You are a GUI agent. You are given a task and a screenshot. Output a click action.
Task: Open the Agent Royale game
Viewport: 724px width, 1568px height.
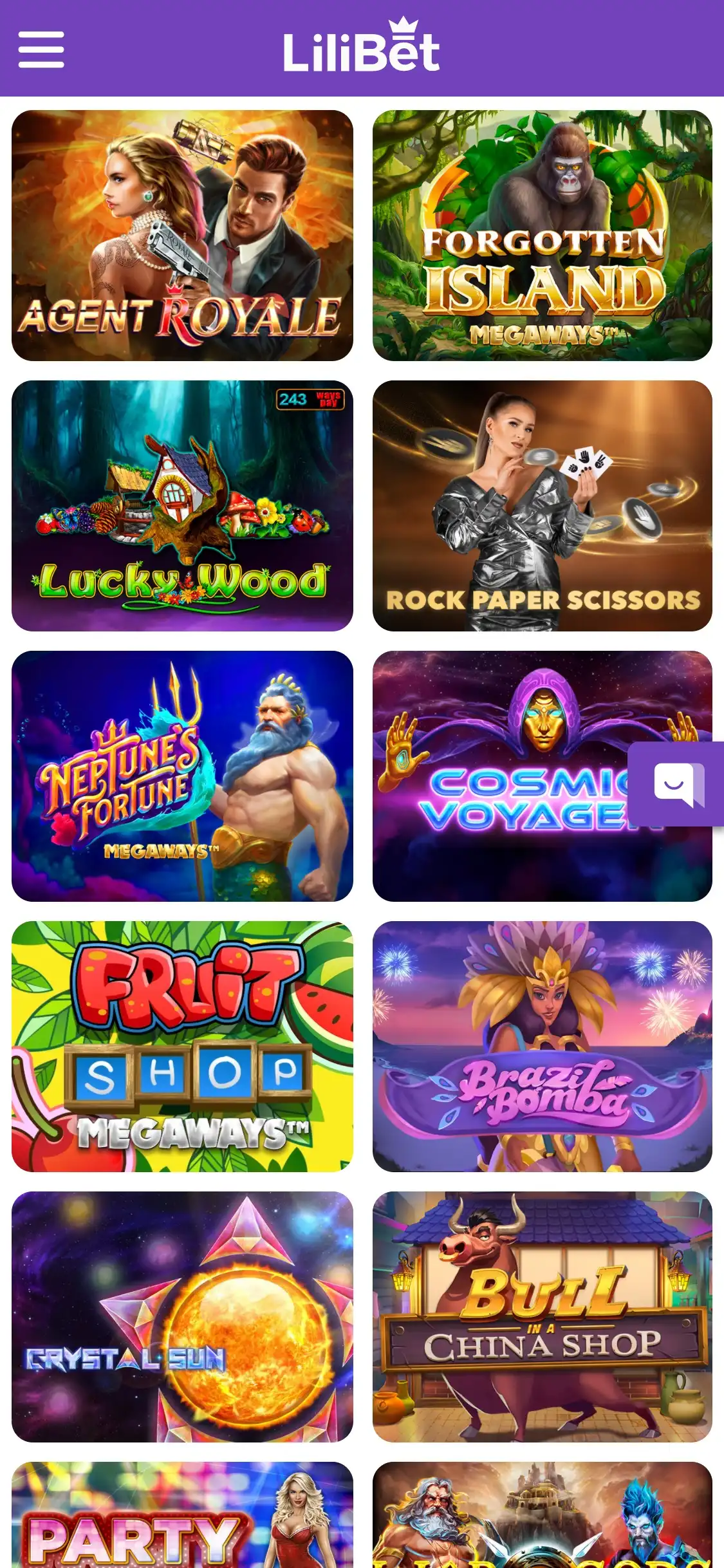pos(182,236)
